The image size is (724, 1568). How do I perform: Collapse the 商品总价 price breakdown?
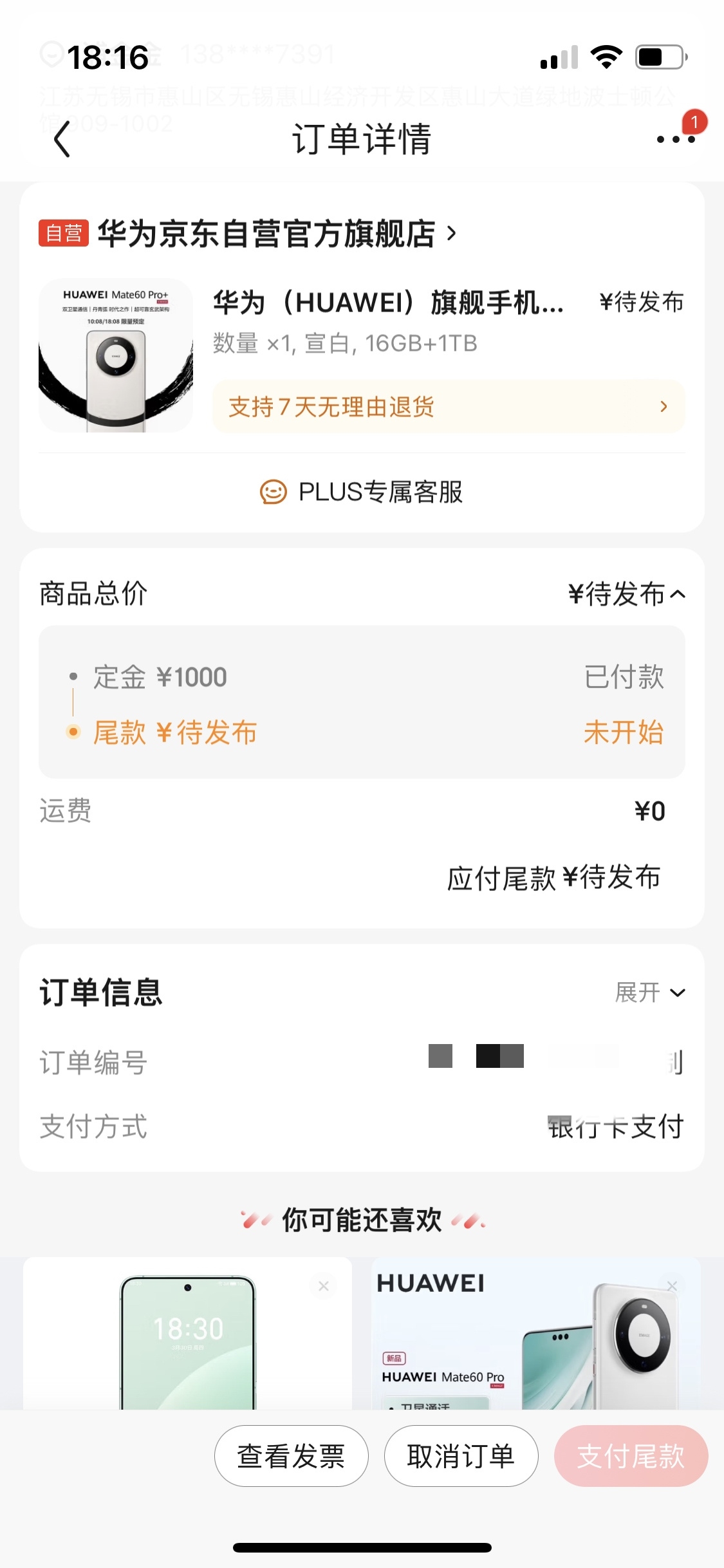coord(677,594)
